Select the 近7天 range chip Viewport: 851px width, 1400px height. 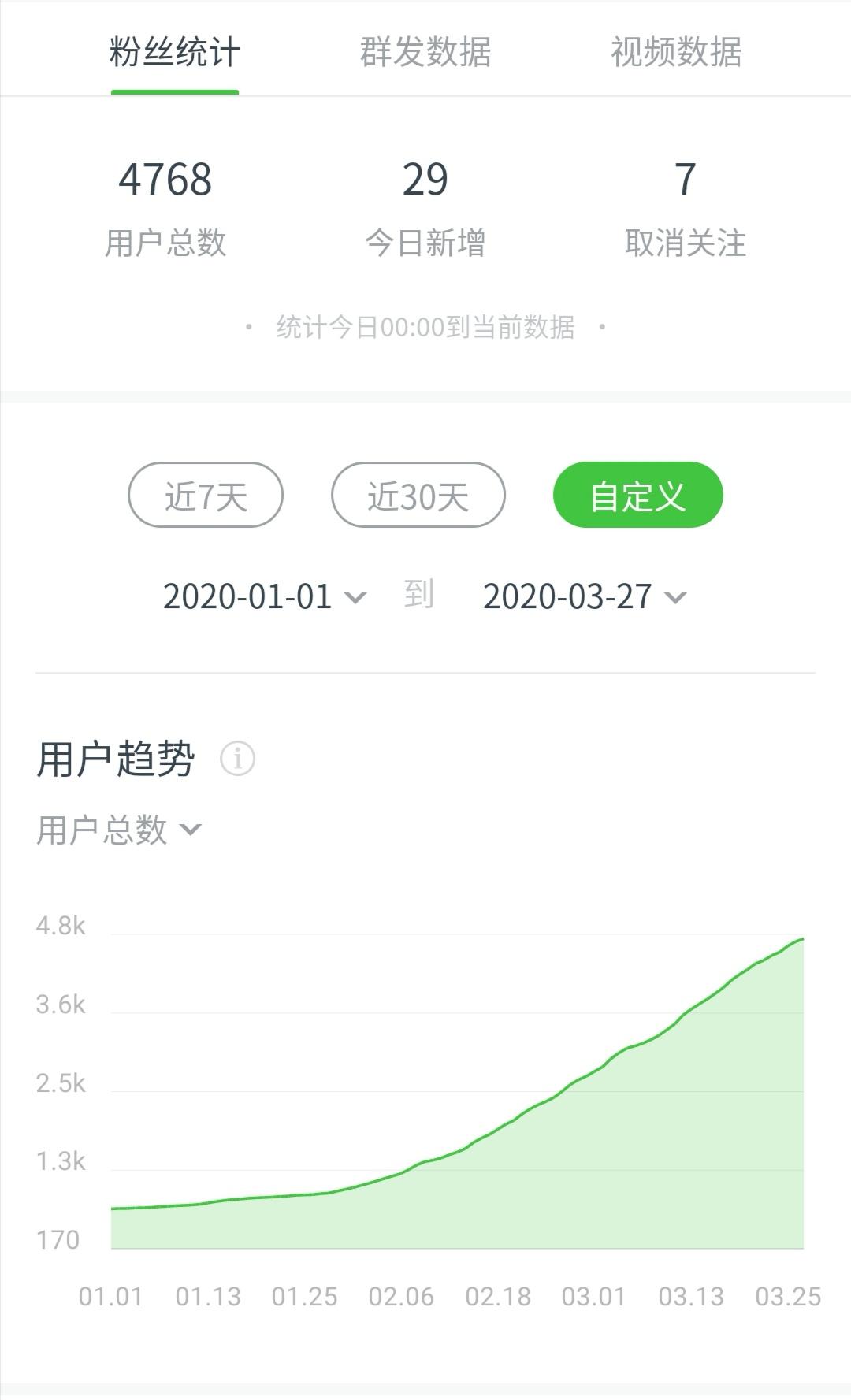pyautogui.click(x=206, y=496)
